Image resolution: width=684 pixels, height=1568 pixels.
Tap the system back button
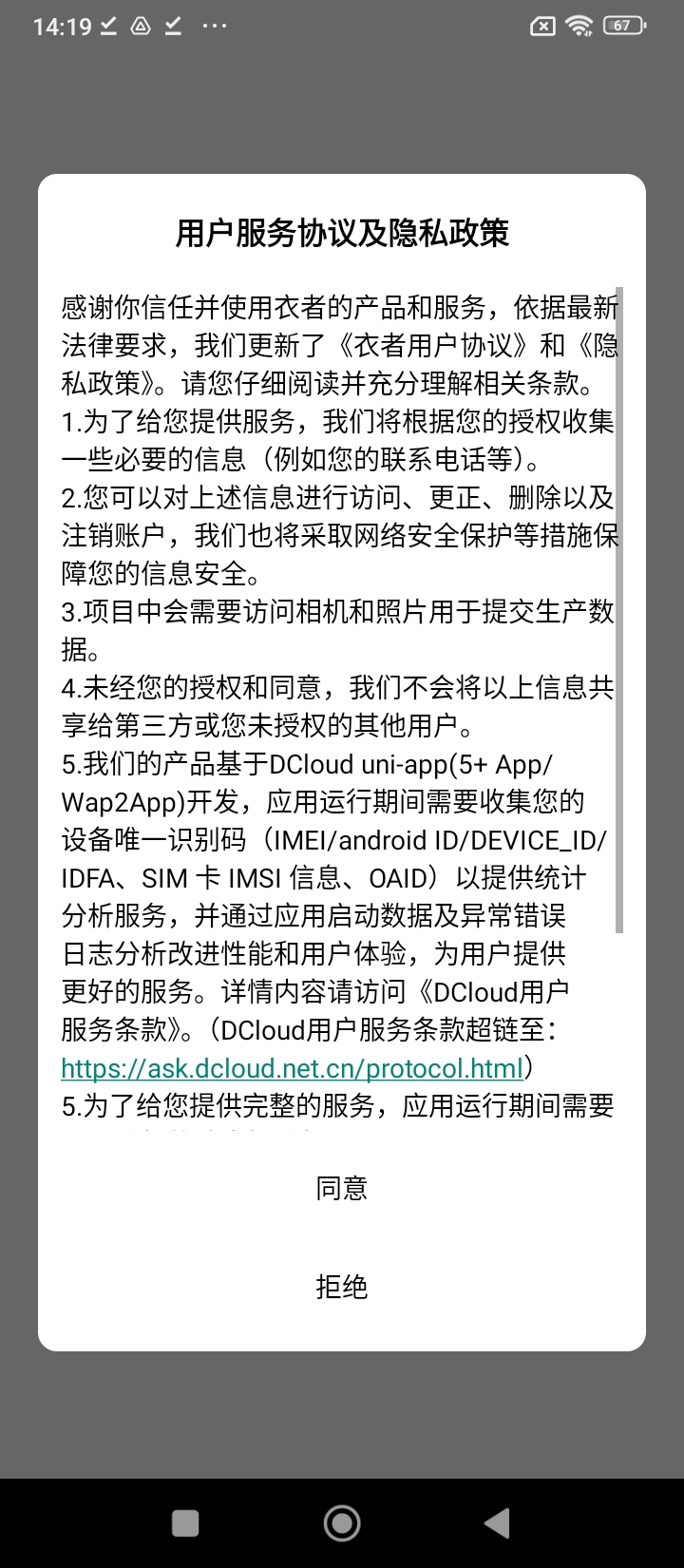click(x=497, y=1522)
